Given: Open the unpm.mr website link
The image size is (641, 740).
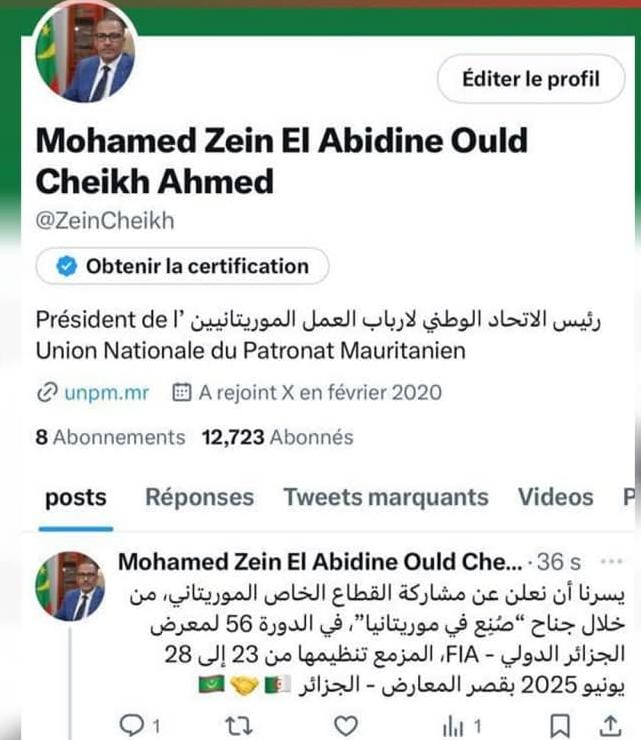Looking at the screenshot, I should [x=93, y=393].
